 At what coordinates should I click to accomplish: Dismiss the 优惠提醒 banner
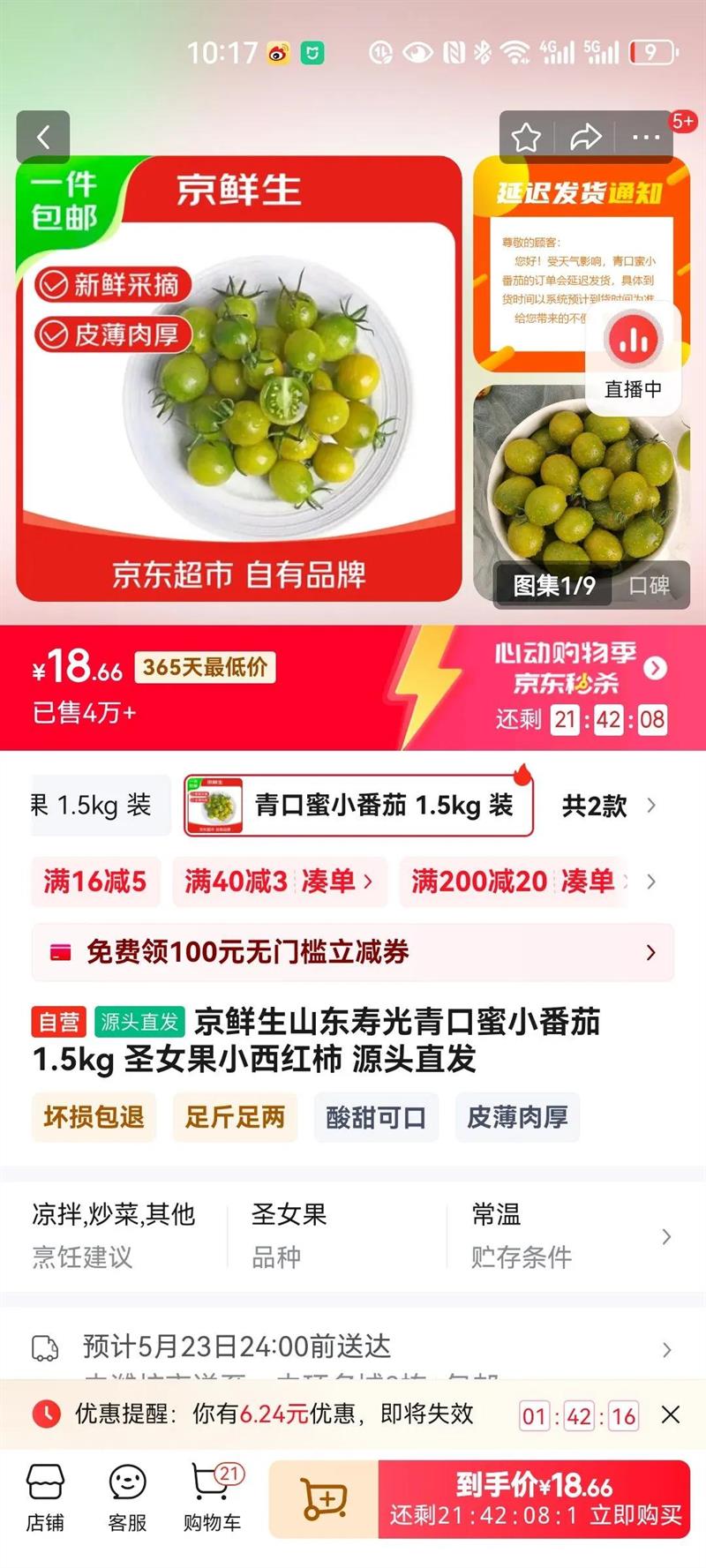coord(671,1415)
